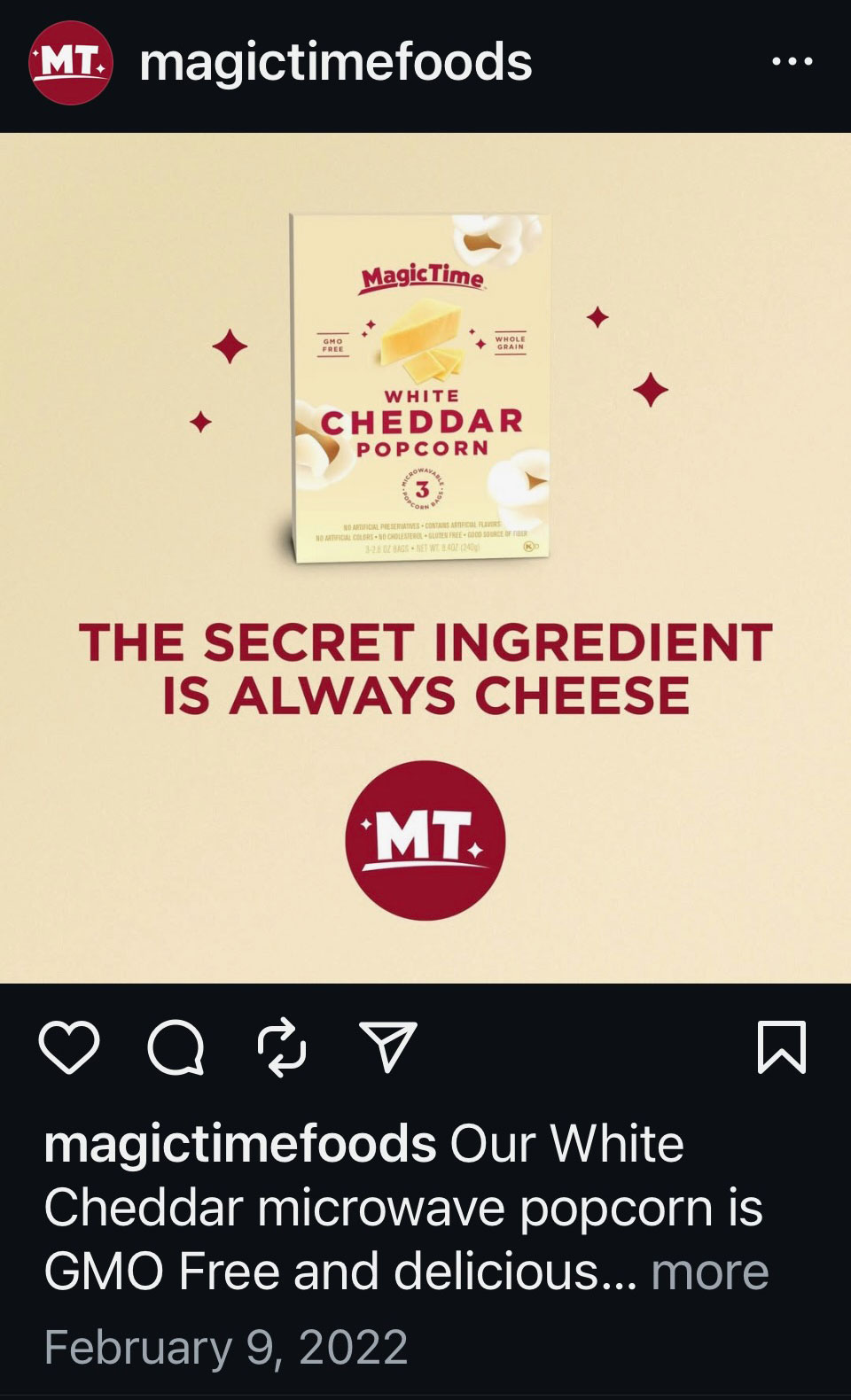Open the three-dot overflow menu
This screenshot has width=851, height=1400.
click(792, 62)
